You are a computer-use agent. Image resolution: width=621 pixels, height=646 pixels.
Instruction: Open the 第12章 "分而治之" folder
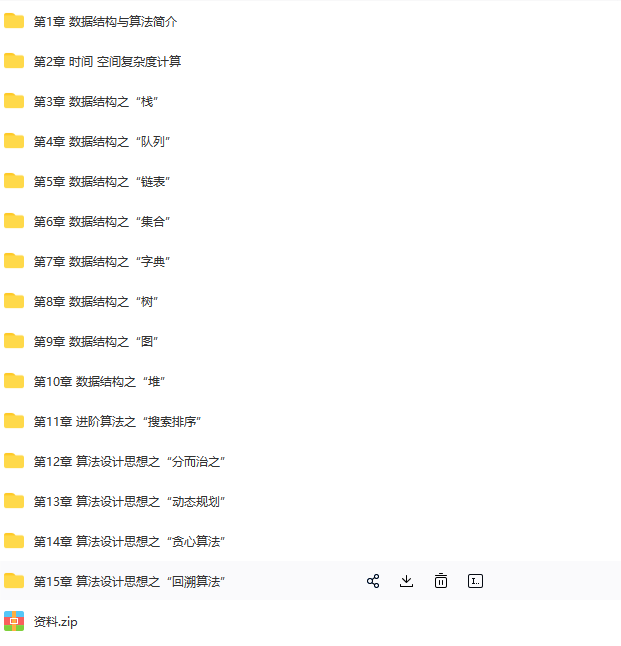pyautogui.click(x=130, y=461)
